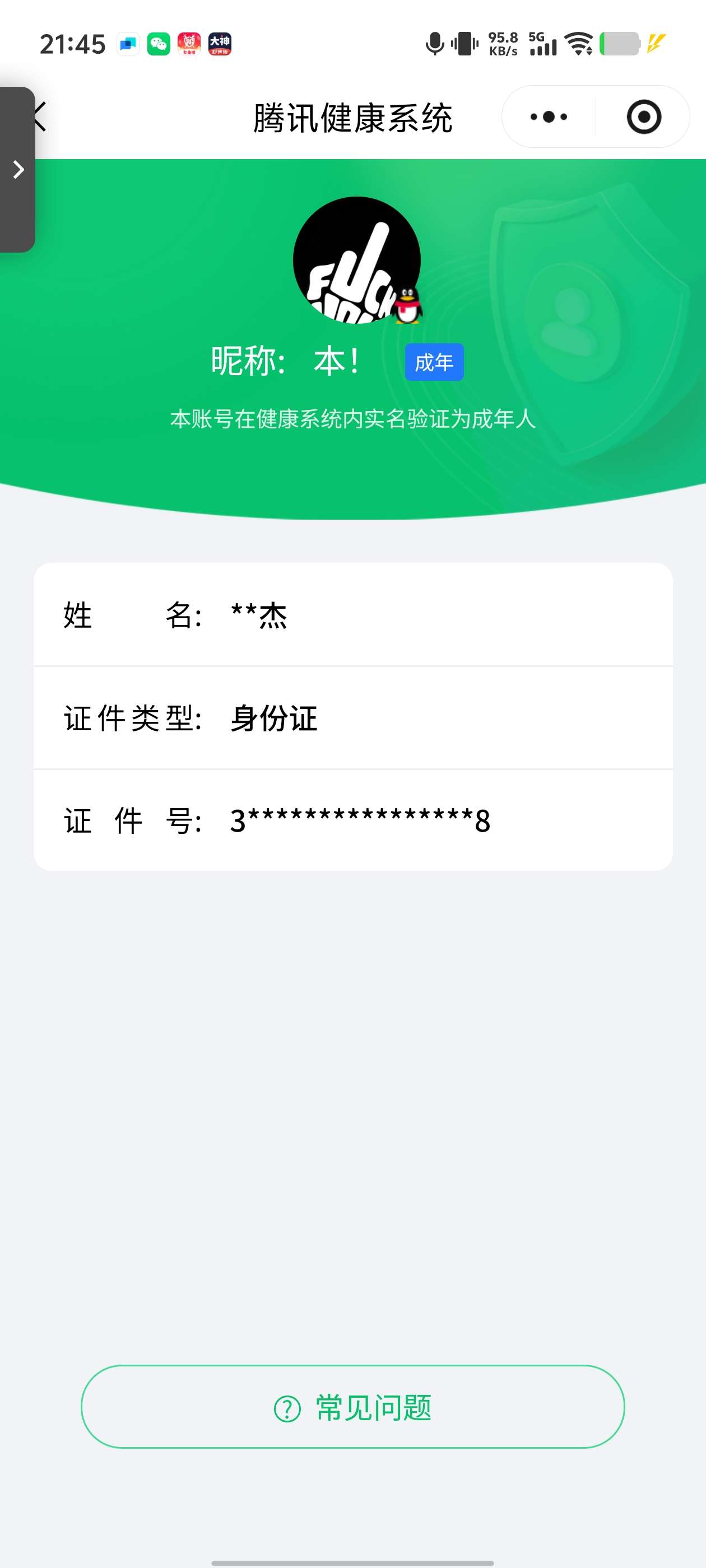
Task: Open WeChat from the status bar icon
Action: 159,44
